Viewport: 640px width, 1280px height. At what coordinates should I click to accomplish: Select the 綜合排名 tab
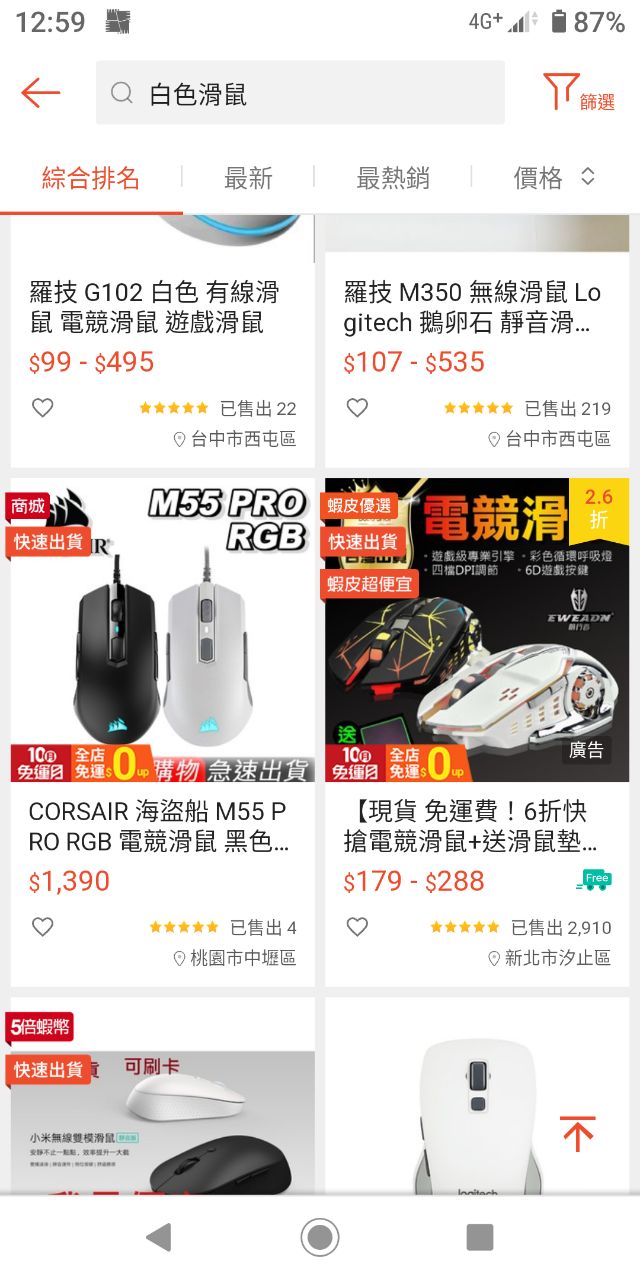coord(91,178)
